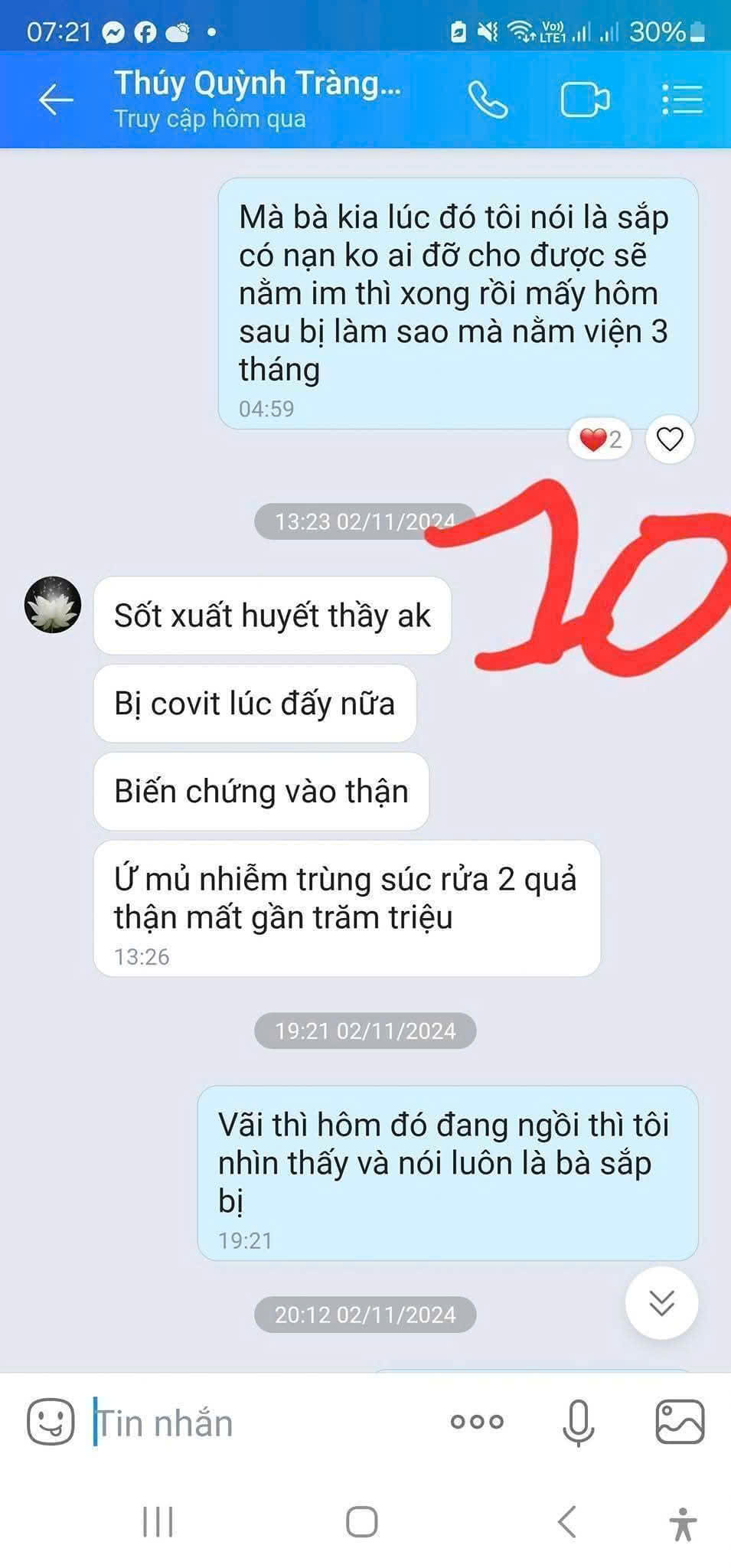The height and width of the screenshot is (1568, 731).
Task: Jump to the latest messages
Action: pyautogui.click(x=661, y=1302)
